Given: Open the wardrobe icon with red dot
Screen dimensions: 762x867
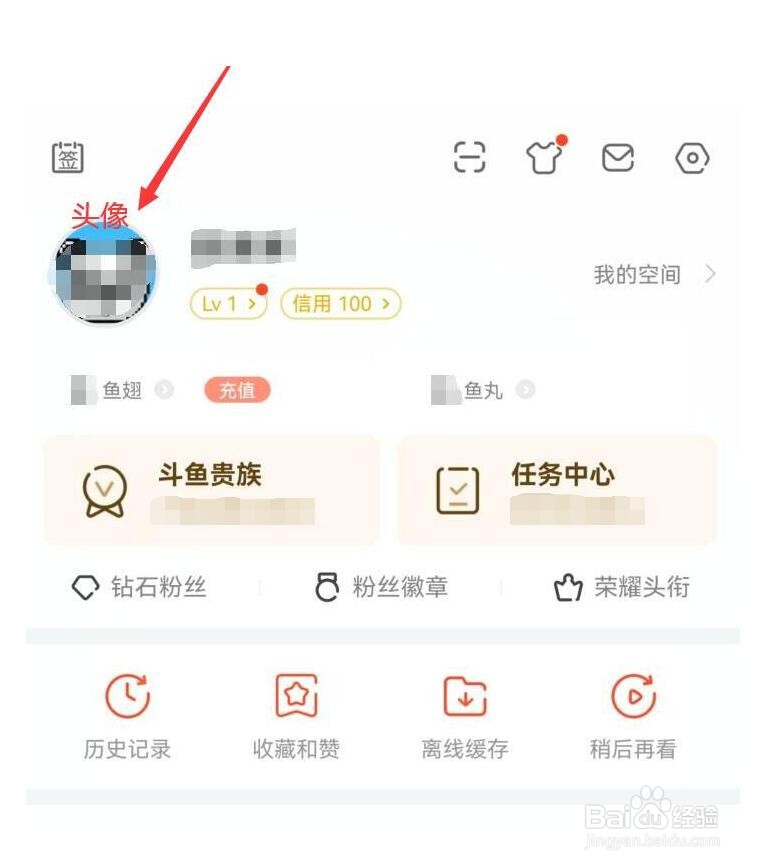Looking at the screenshot, I should pos(543,158).
